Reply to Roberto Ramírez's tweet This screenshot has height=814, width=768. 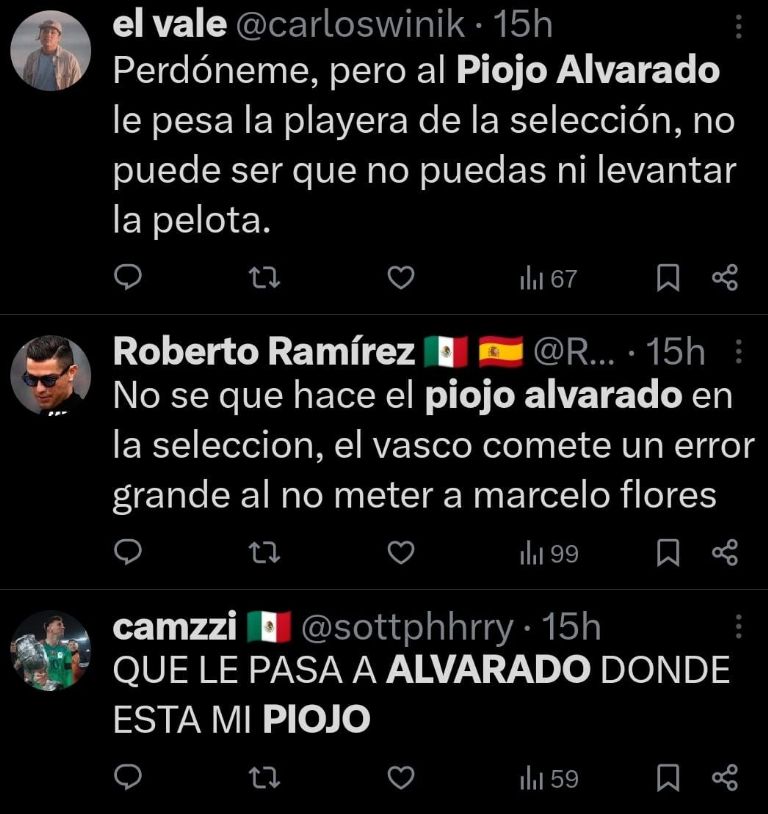point(127,552)
